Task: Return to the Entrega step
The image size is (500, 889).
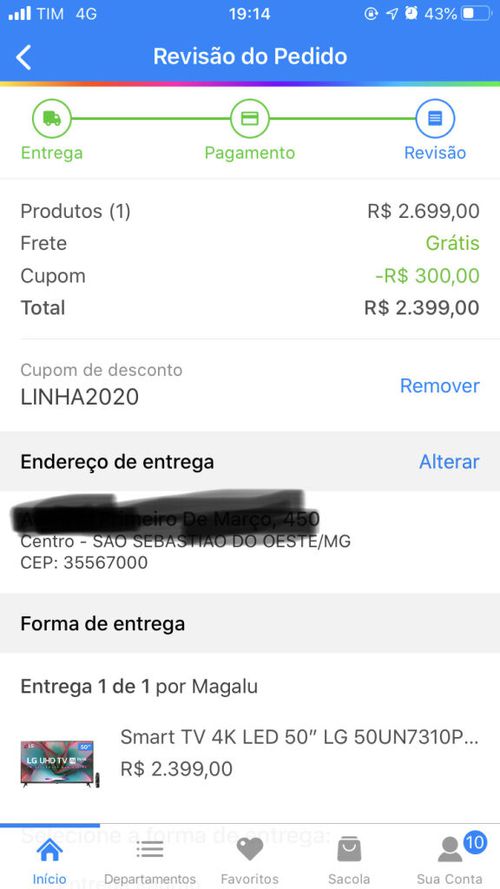Action: coord(52,129)
